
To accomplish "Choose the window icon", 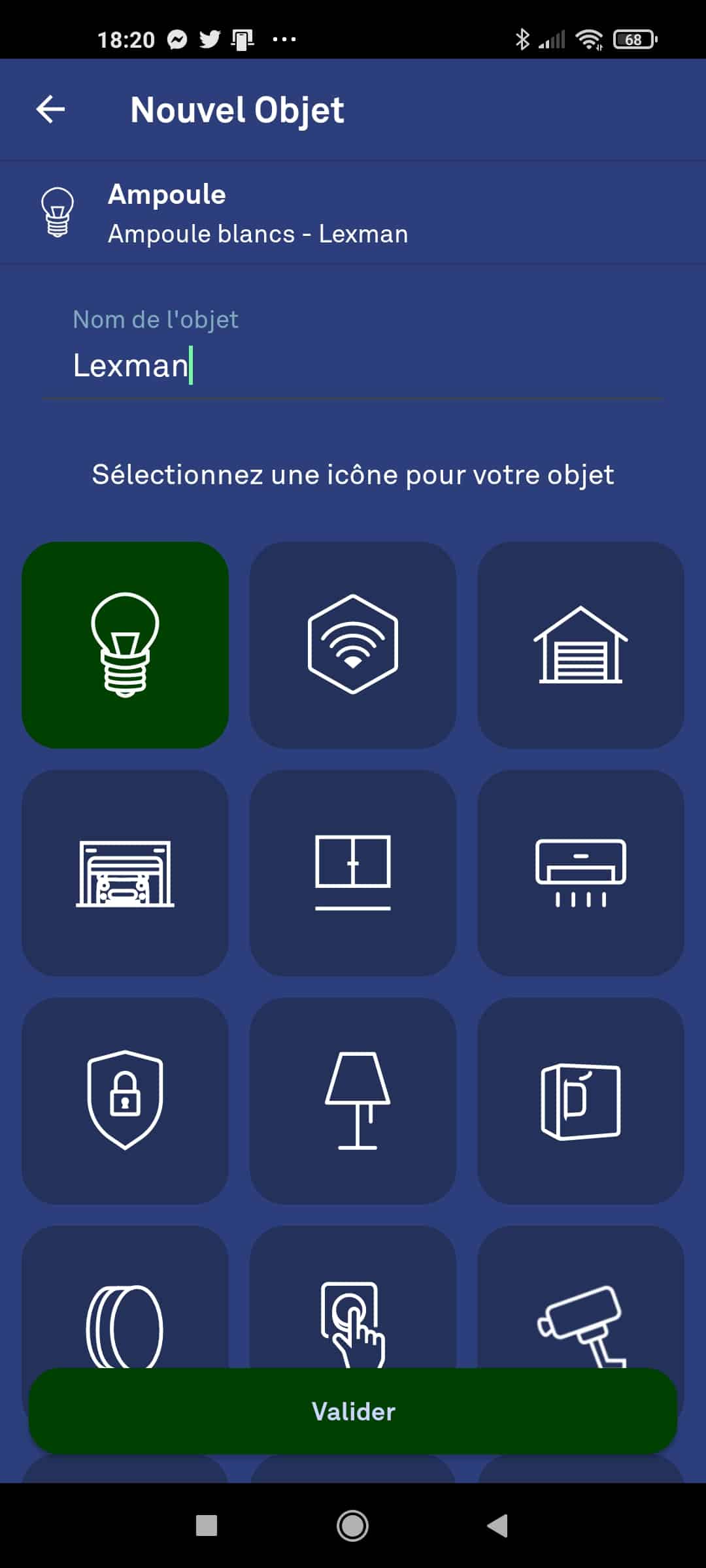I will [353, 873].
